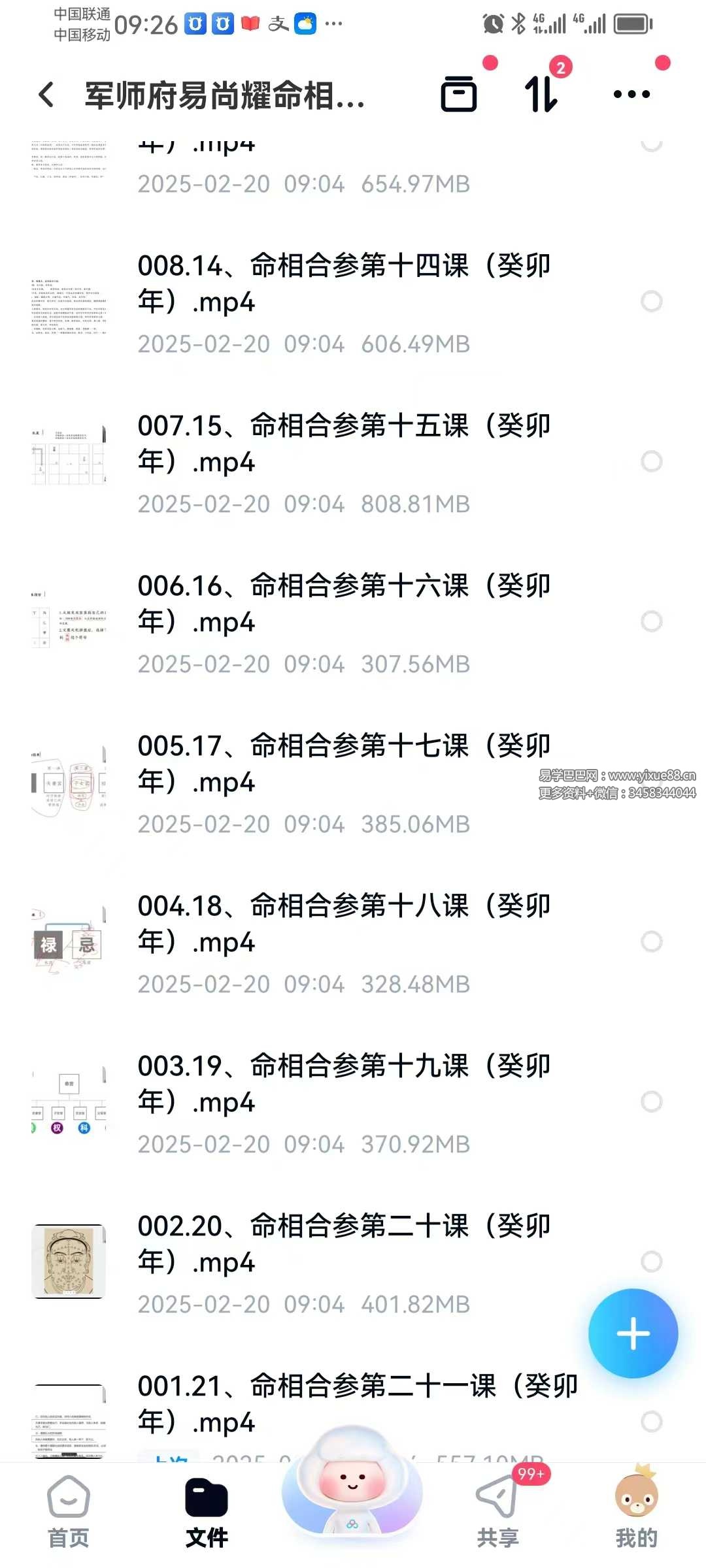Viewport: 706px width, 1568px height.
Task: Open video 008.14 命相合参第十四课
Action: point(343,284)
